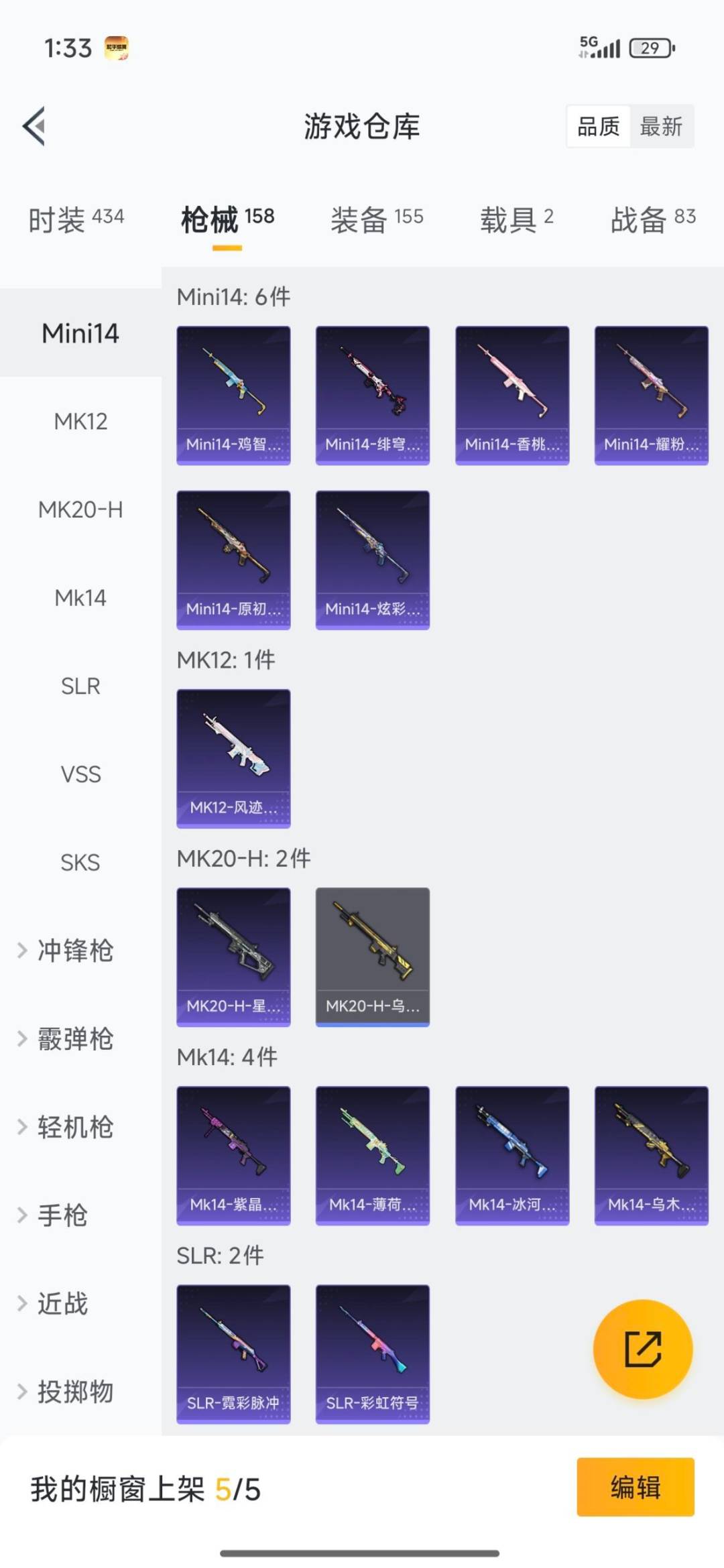Select the MK12-风迹 weapon skin

233,758
